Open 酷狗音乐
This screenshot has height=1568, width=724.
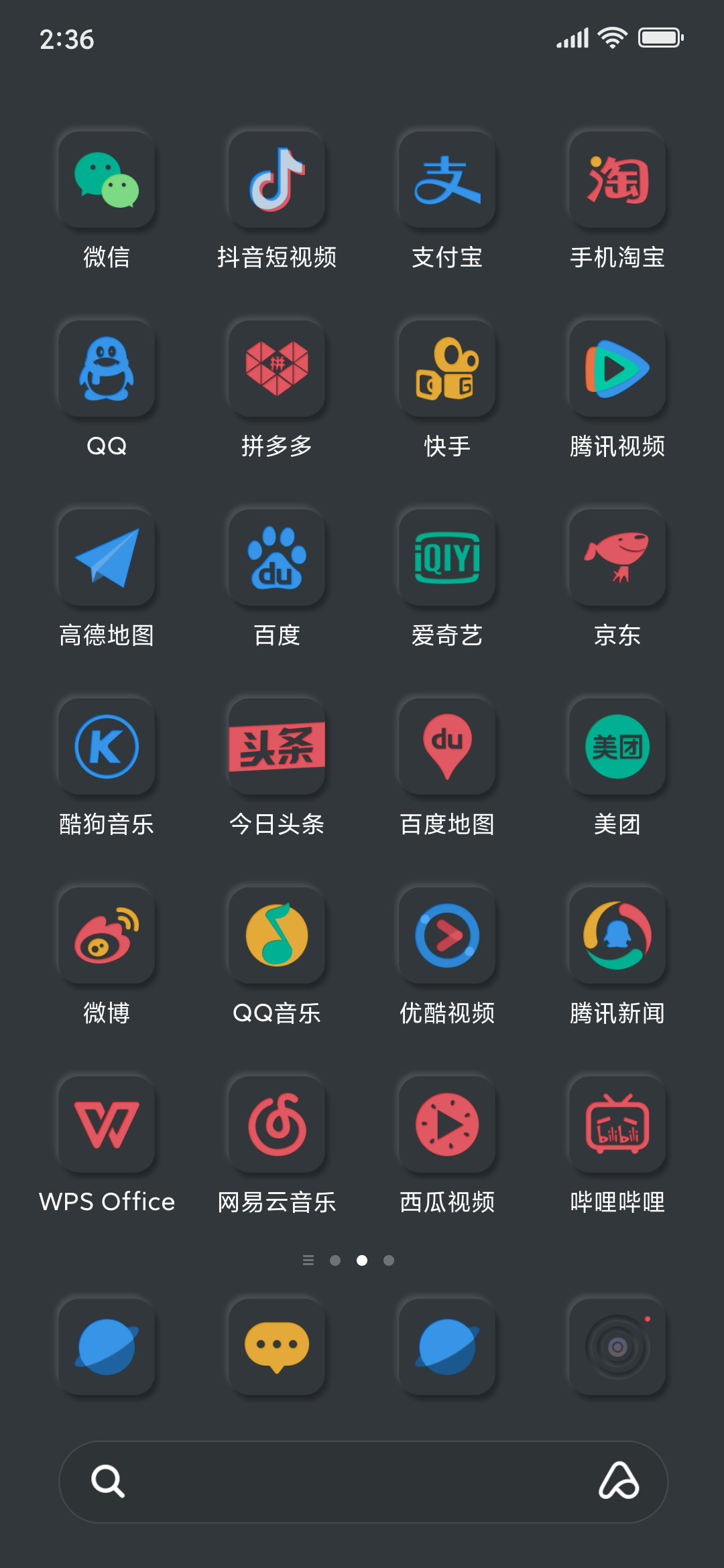(x=107, y=746)
